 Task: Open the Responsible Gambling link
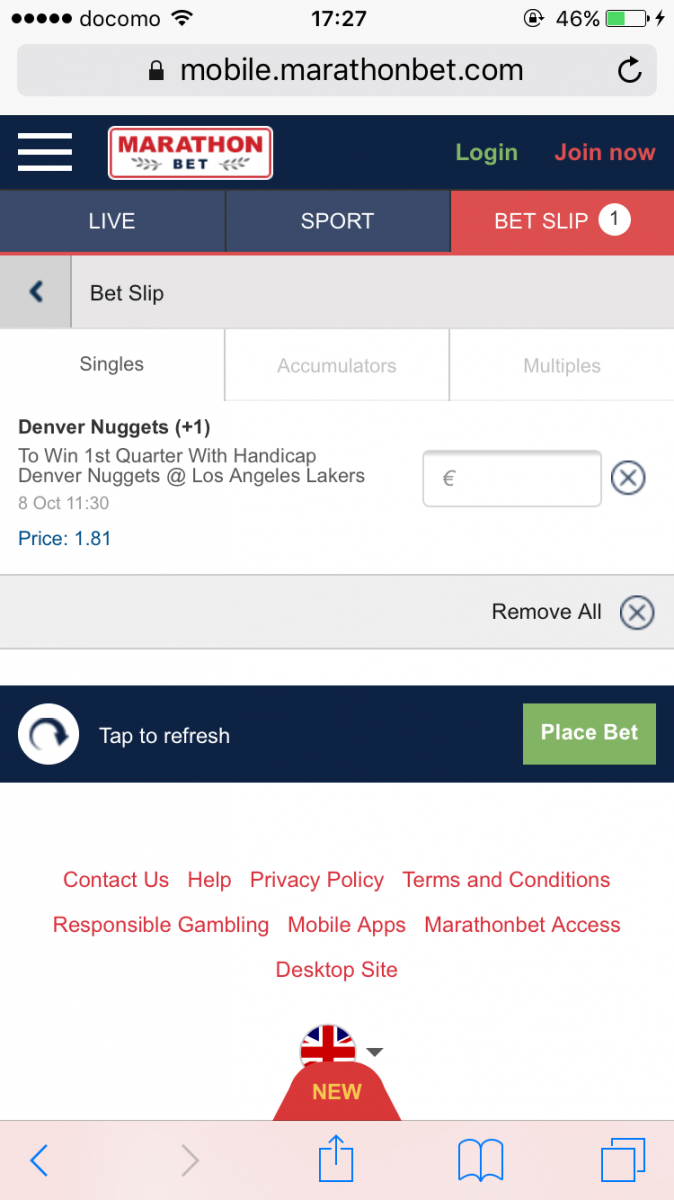[161, 925]
